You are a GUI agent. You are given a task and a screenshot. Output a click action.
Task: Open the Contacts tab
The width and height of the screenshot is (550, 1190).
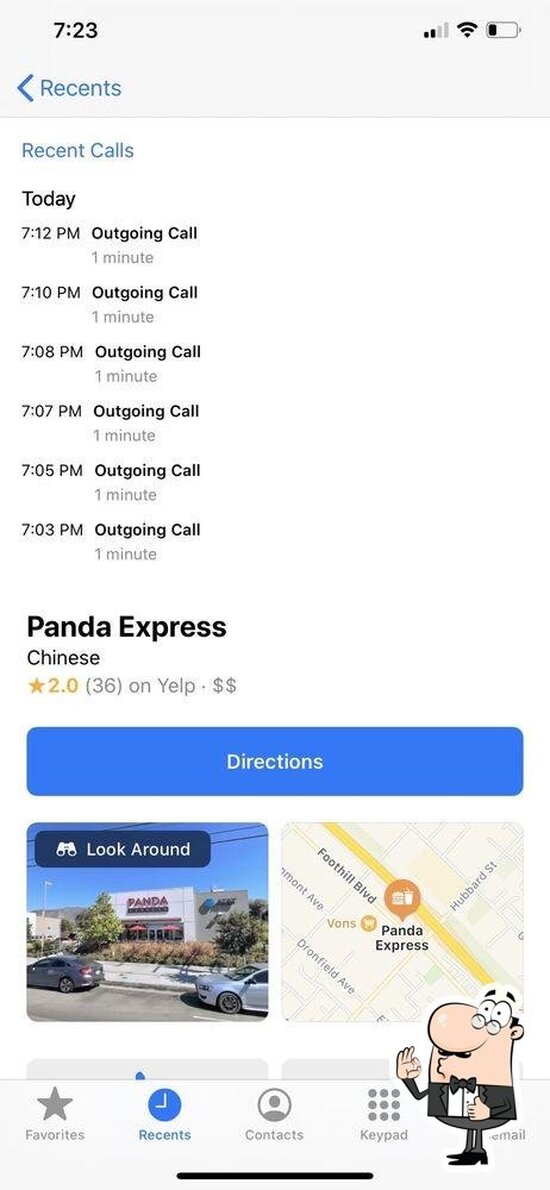[274, 1114]
